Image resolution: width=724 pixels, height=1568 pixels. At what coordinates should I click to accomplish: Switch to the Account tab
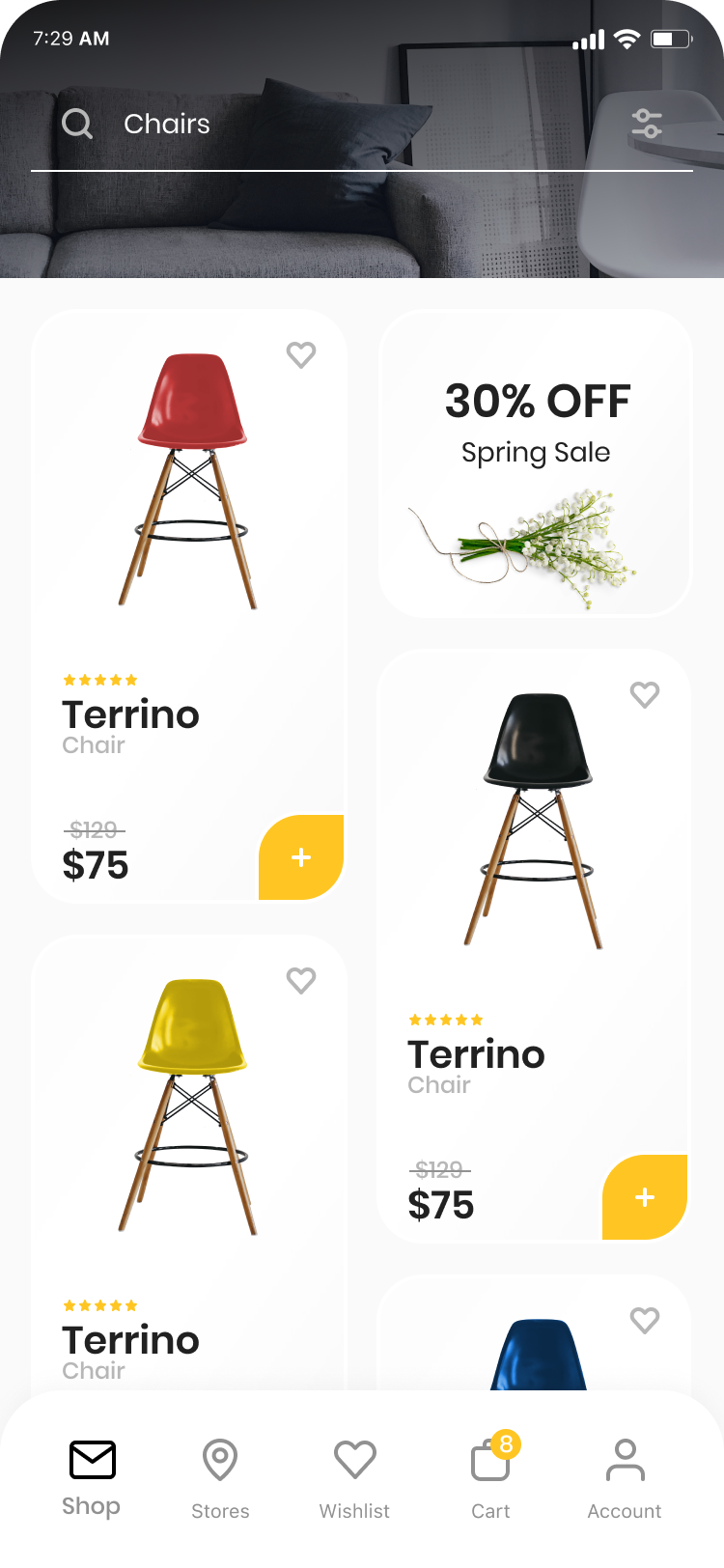(x=625, y=1477)
